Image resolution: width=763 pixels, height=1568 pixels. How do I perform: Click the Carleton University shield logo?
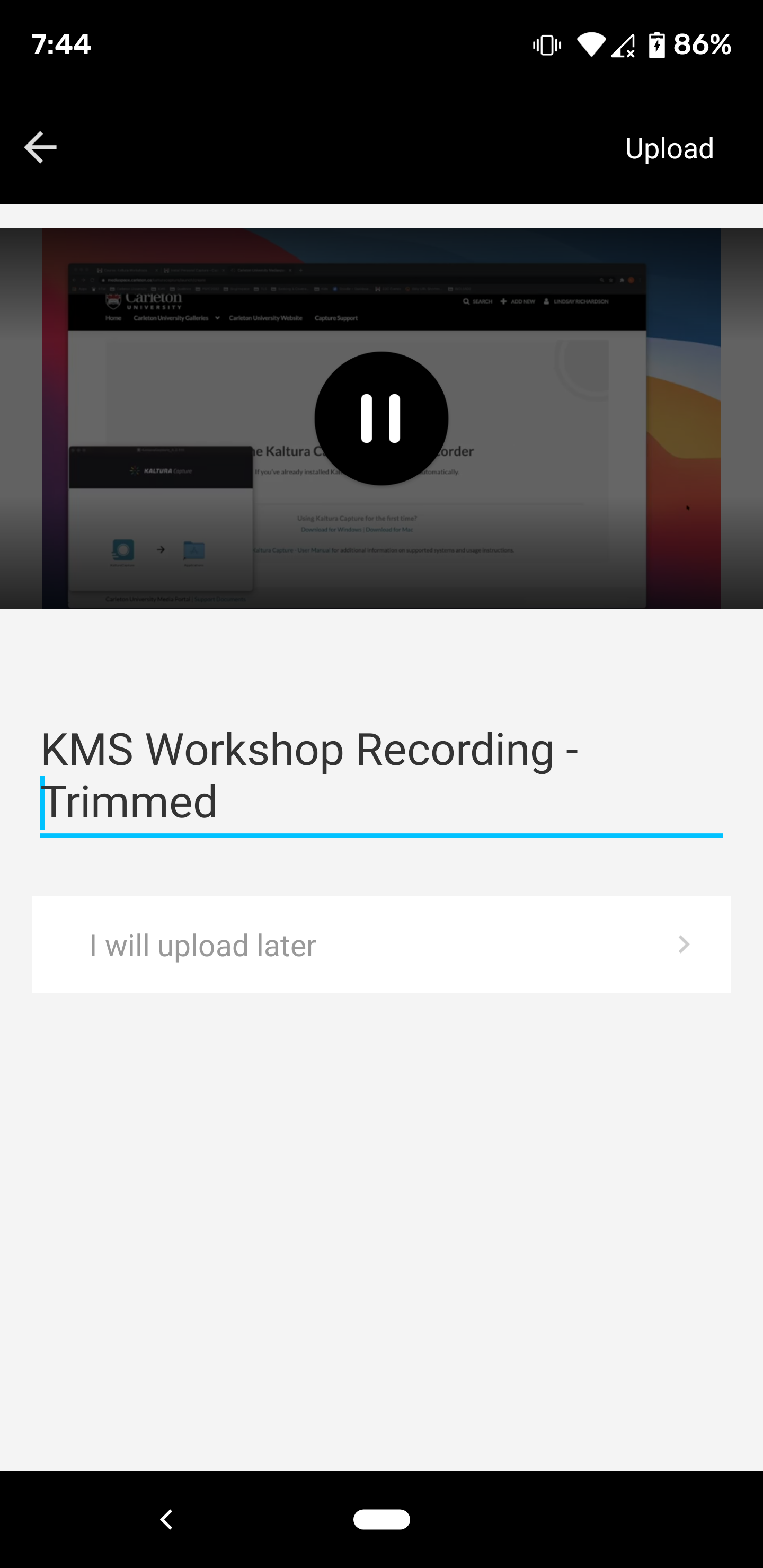(113, 301)
